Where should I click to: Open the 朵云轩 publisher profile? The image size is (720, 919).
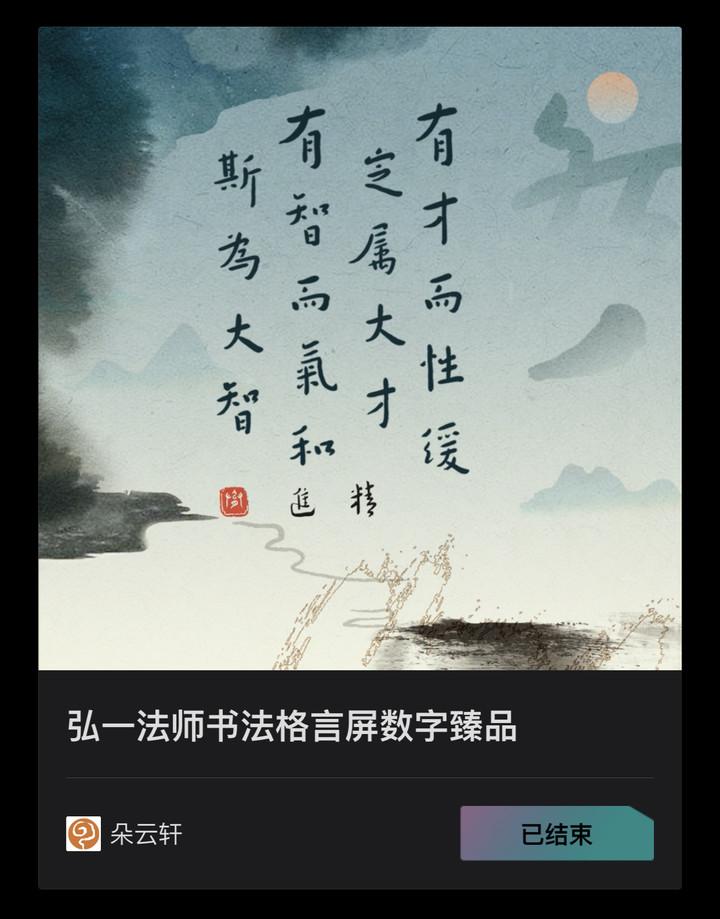tap(125, 834)
